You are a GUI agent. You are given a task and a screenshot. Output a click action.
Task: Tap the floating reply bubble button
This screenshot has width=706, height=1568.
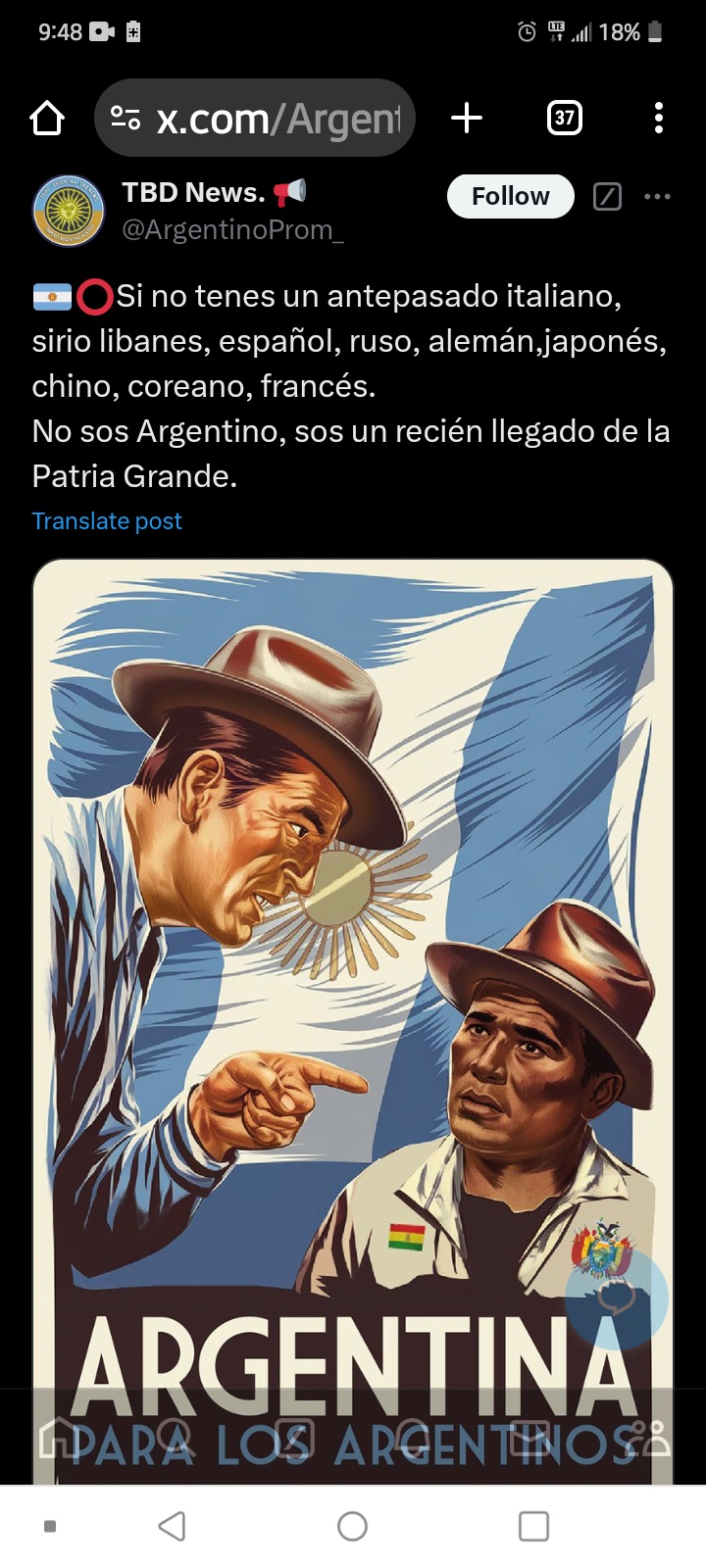[x=617, y=1299]
